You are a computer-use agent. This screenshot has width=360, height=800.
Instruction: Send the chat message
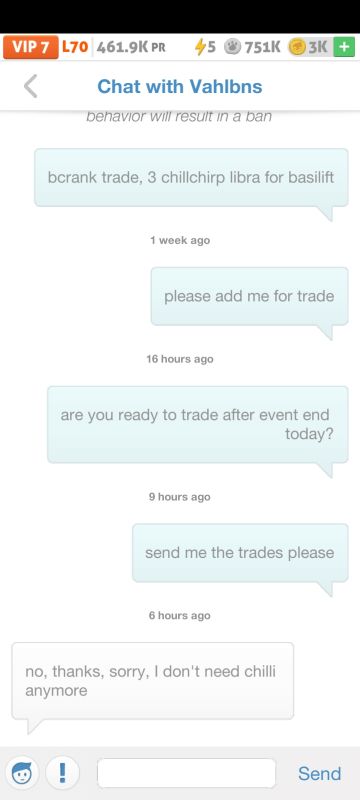pos(319,773)
